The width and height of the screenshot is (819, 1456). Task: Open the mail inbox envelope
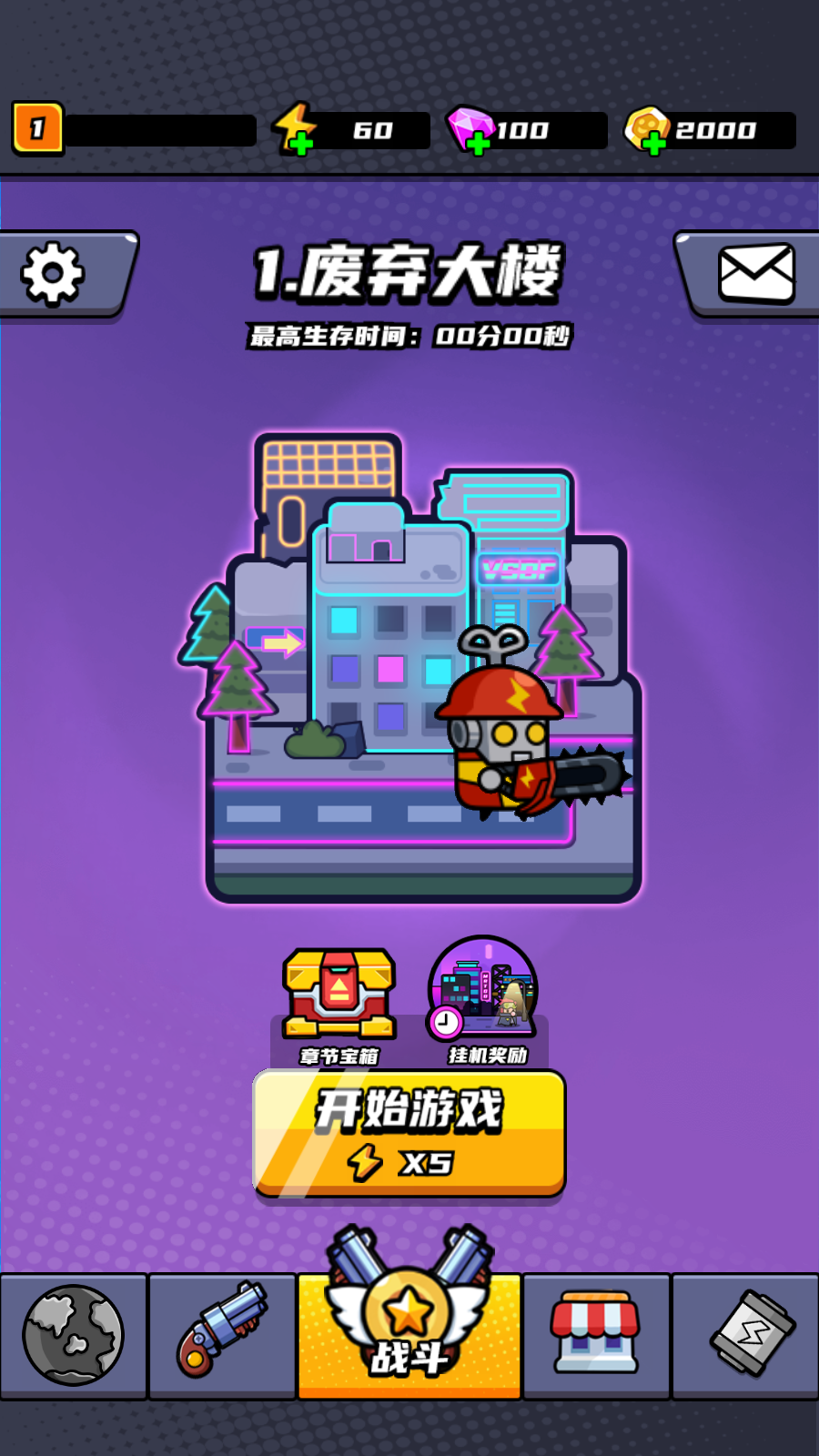(755, 273)
